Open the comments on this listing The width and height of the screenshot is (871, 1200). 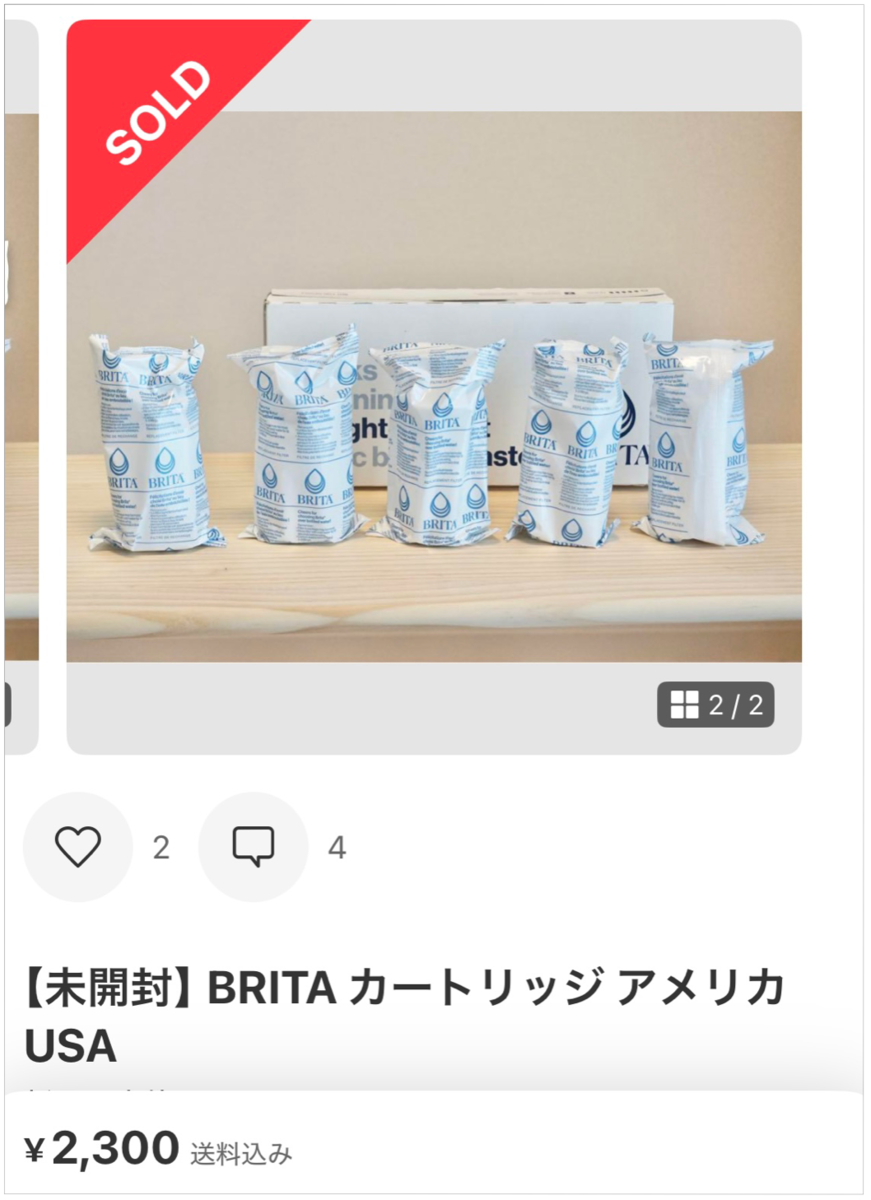pos(253,847)
